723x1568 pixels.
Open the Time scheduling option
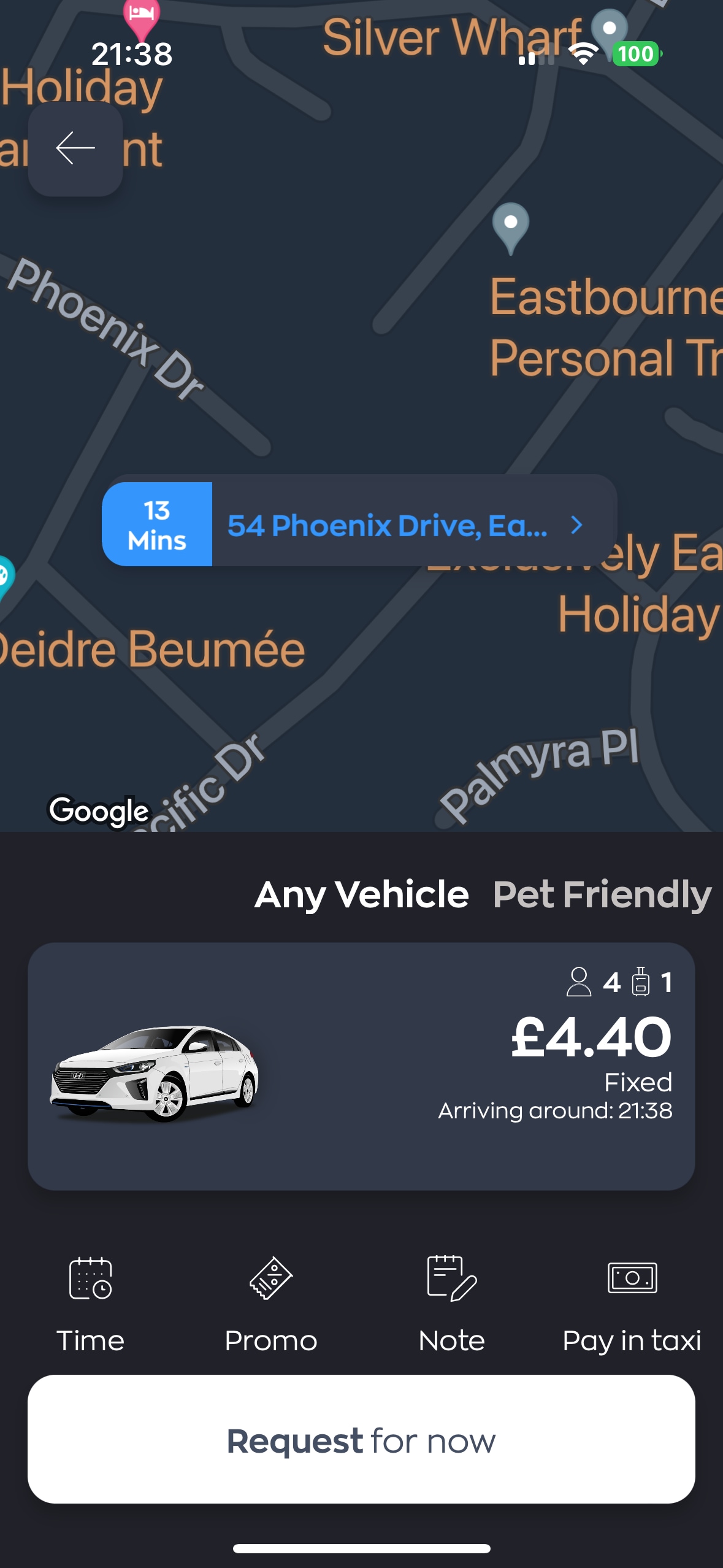tap(90, 1302)
